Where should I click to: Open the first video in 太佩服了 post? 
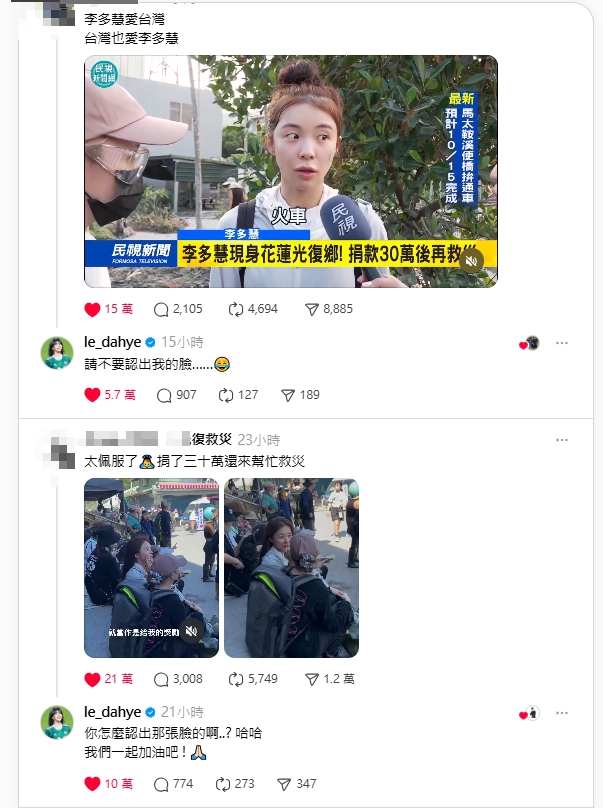pos(150,567)
